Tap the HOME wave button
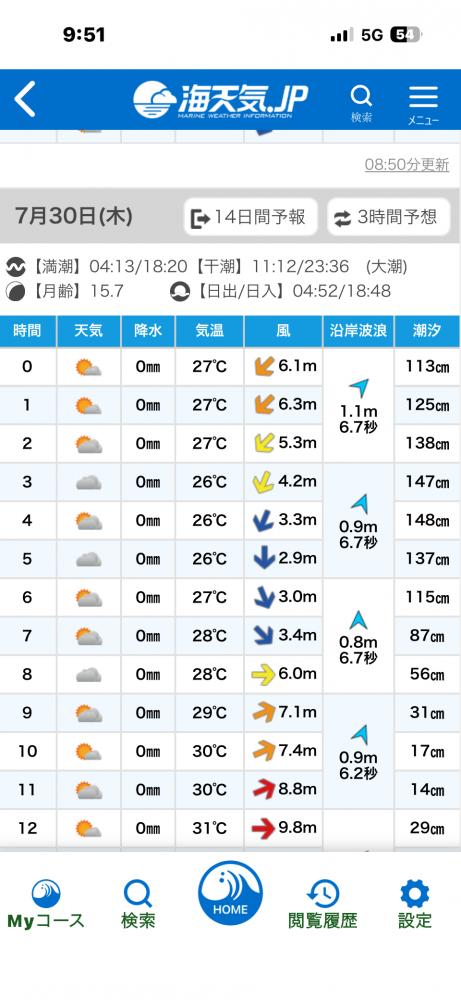 (230, 893)
